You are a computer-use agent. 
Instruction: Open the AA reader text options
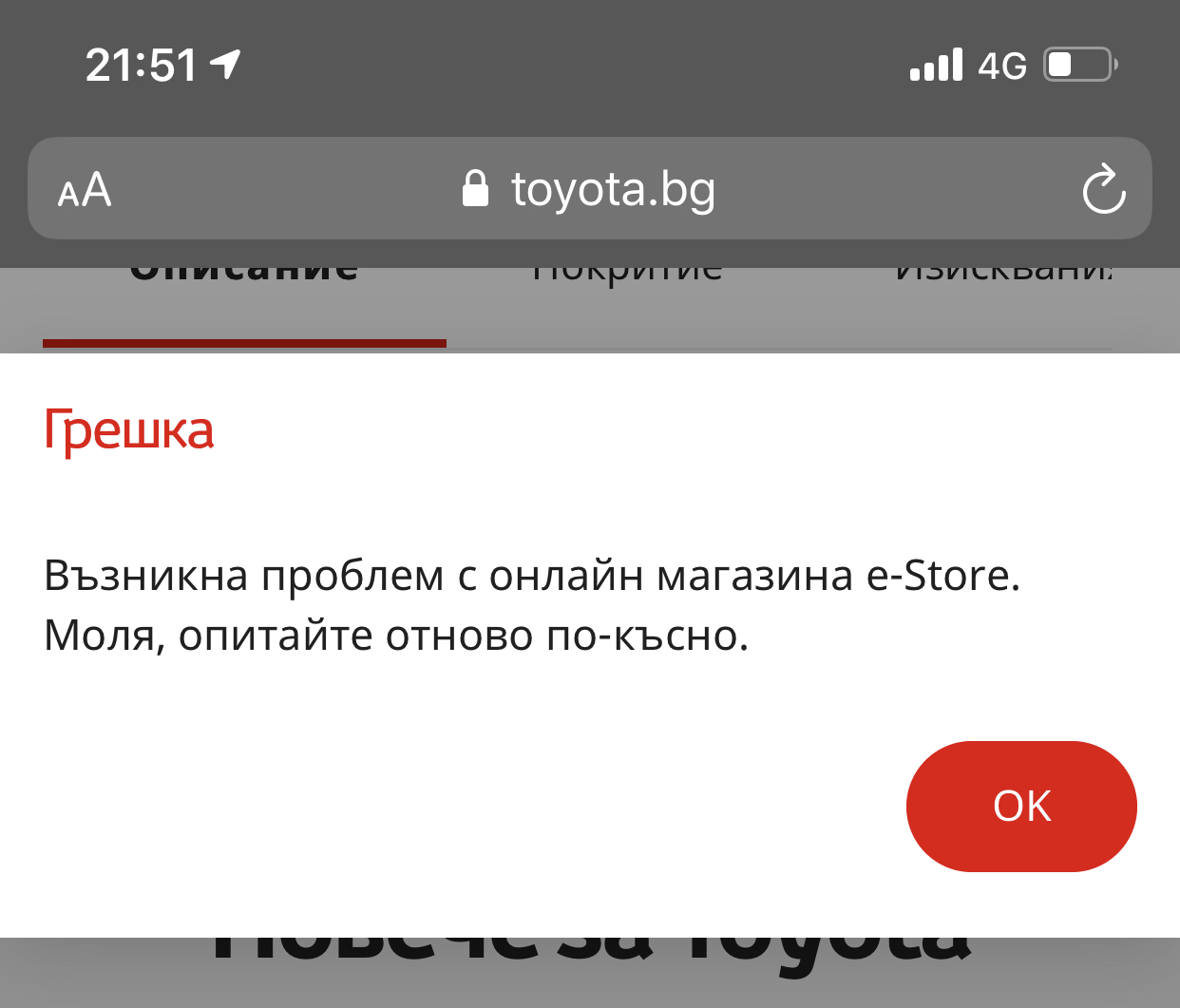click(85, 190)
